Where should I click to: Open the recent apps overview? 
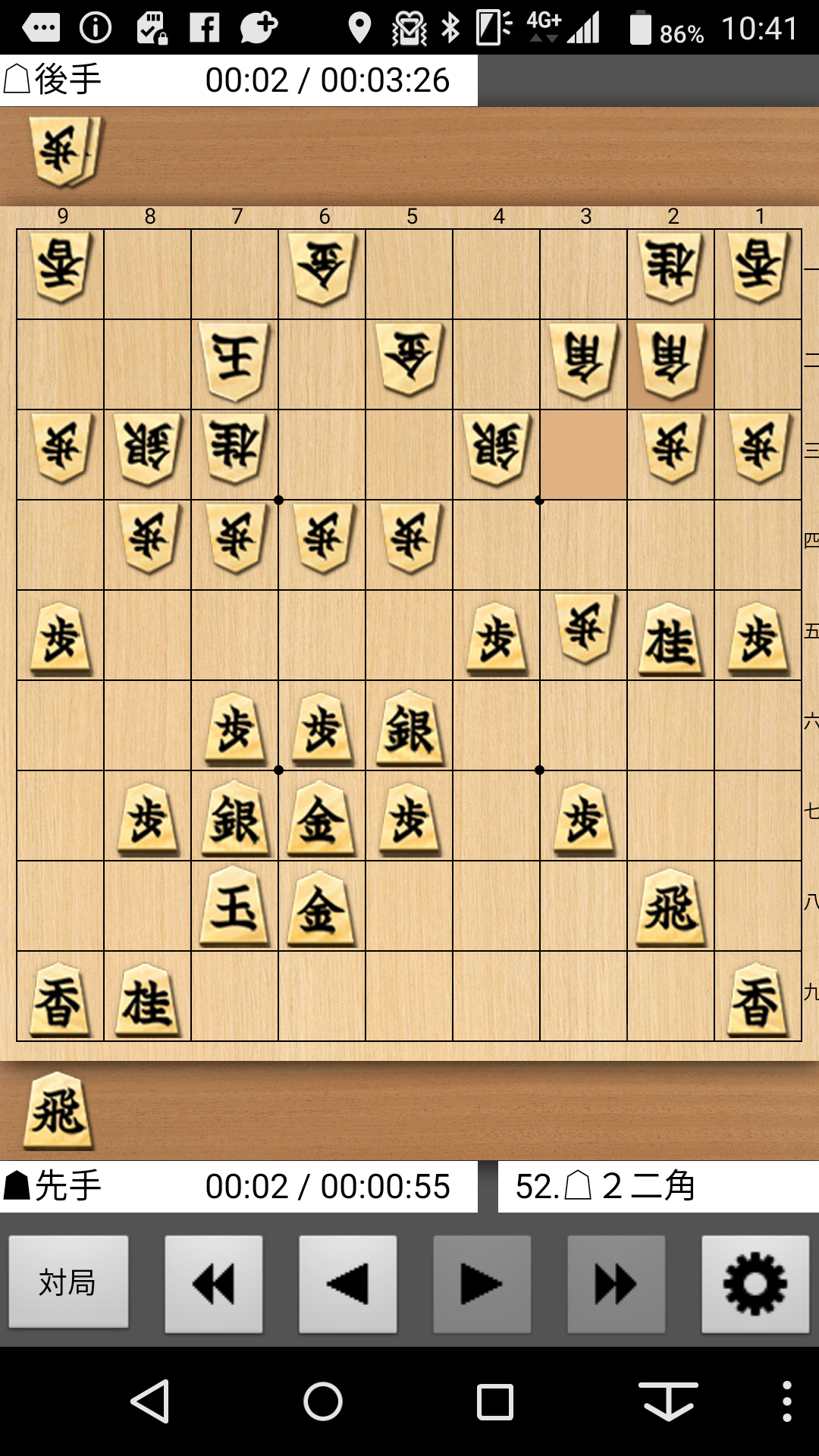pyautogui.click(x=495, y=1401)
